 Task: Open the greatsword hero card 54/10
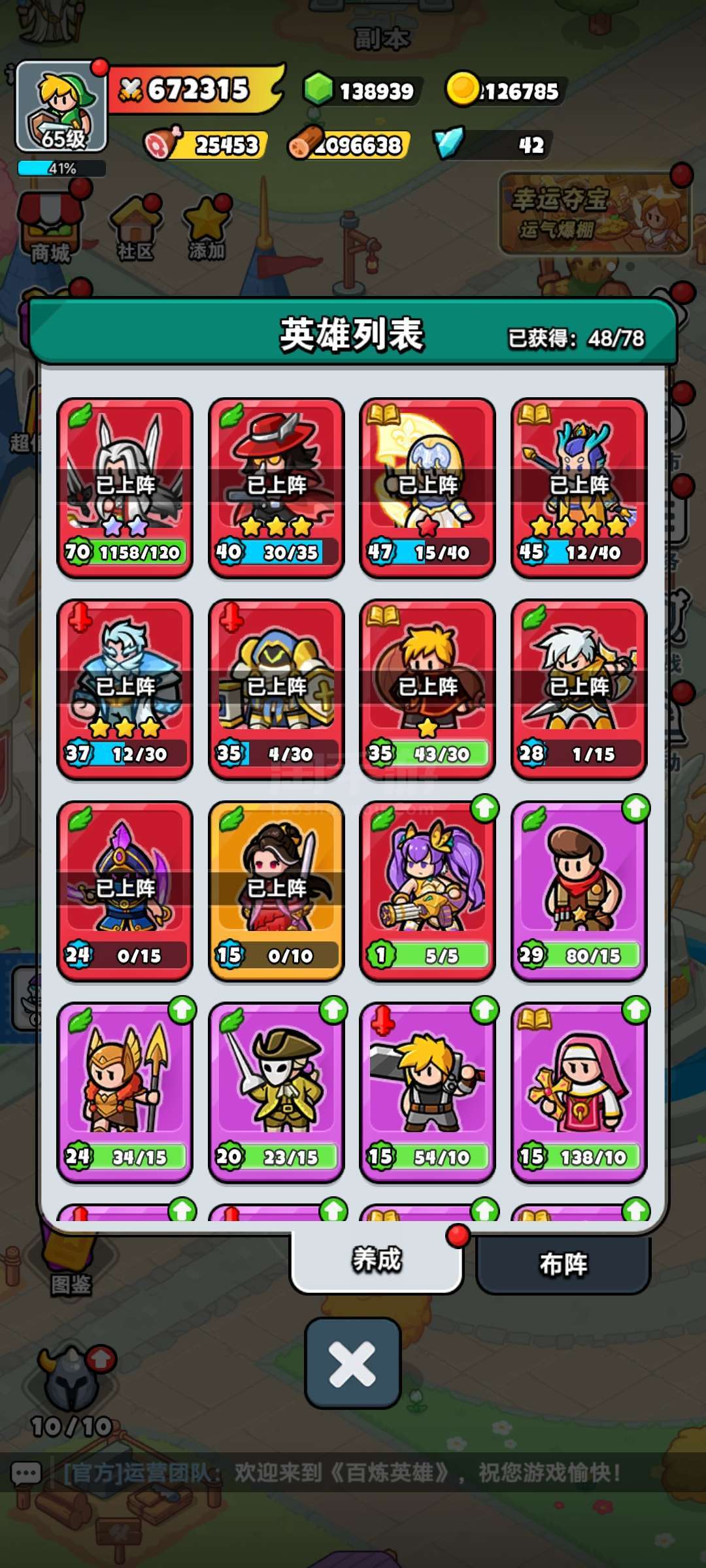[x=428, y=1091]
